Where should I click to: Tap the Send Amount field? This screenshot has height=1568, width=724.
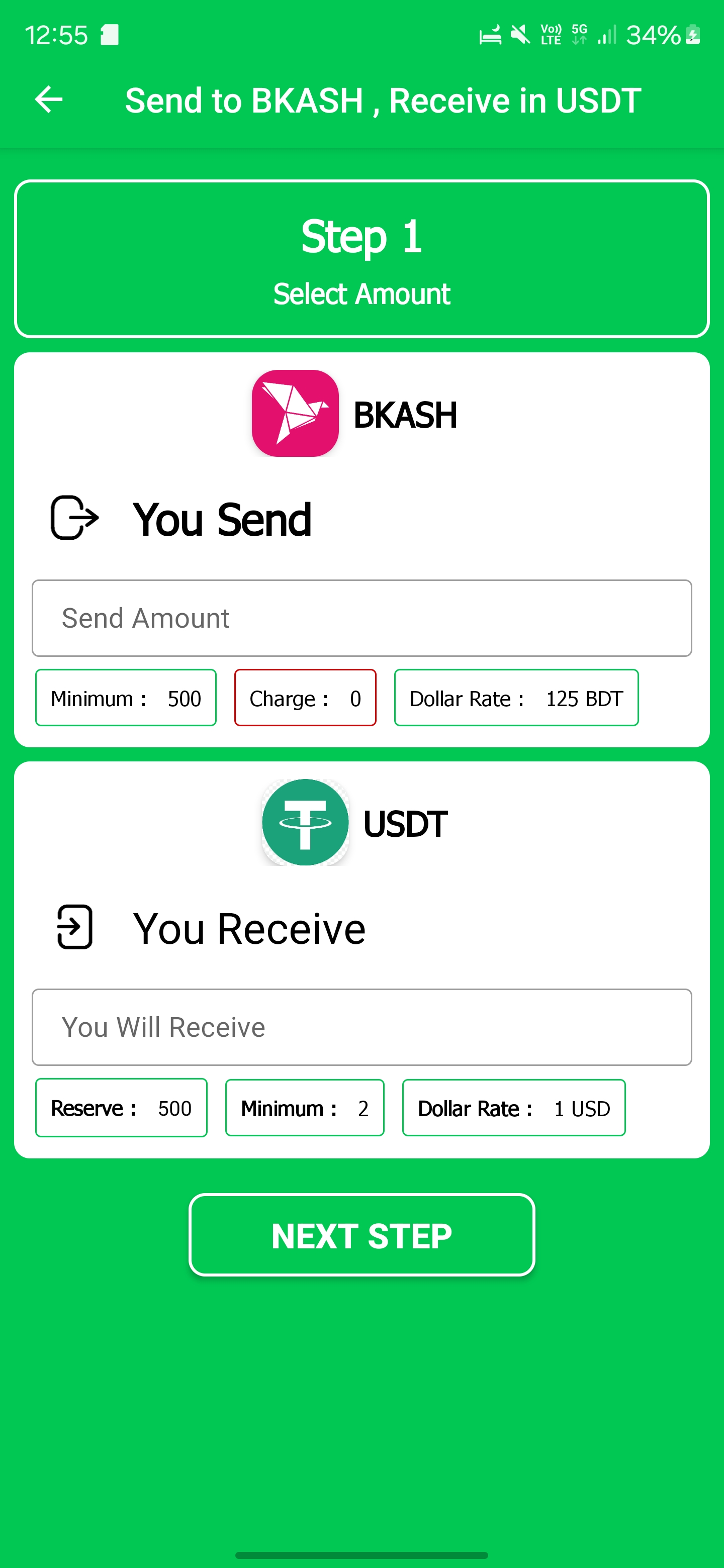361,618
